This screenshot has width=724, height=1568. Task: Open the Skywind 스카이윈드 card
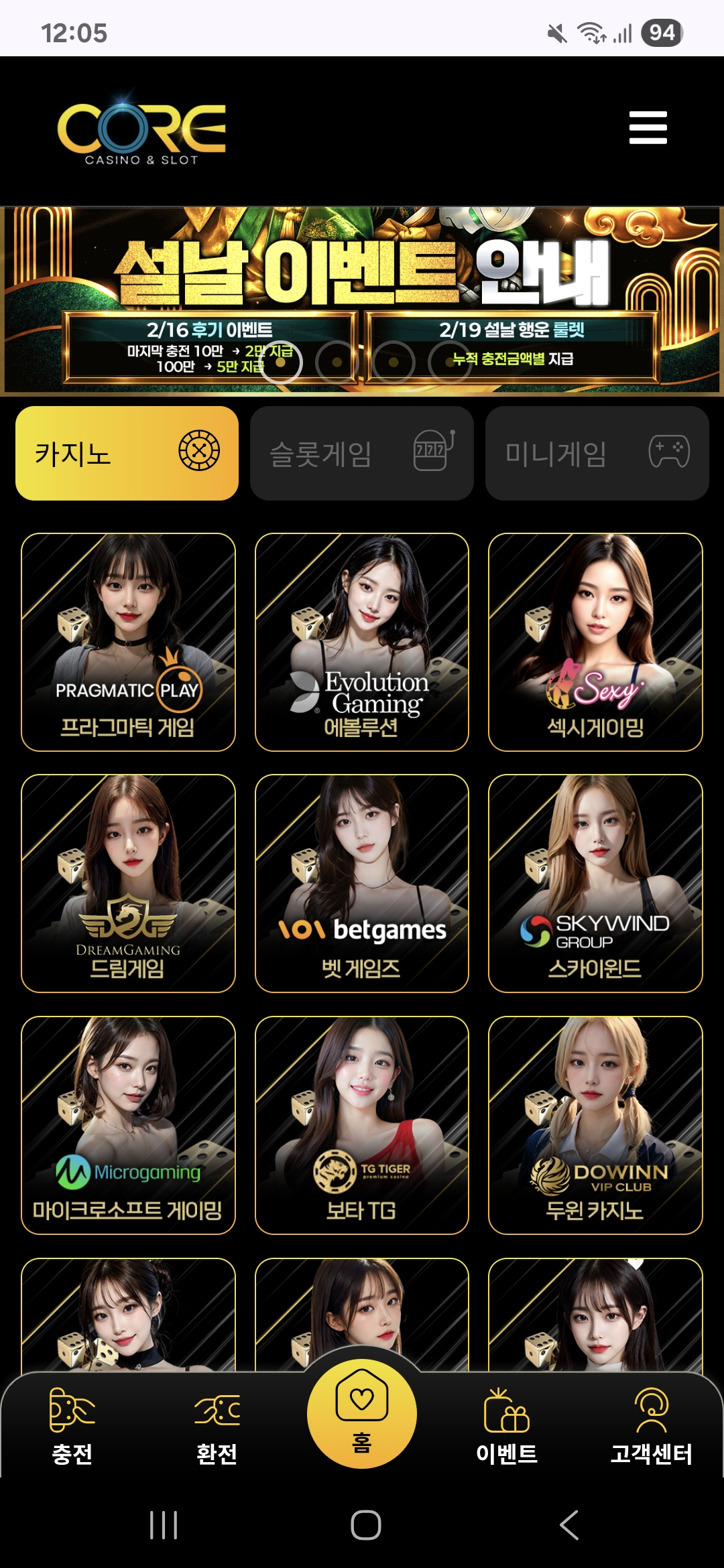pos(595,883)
